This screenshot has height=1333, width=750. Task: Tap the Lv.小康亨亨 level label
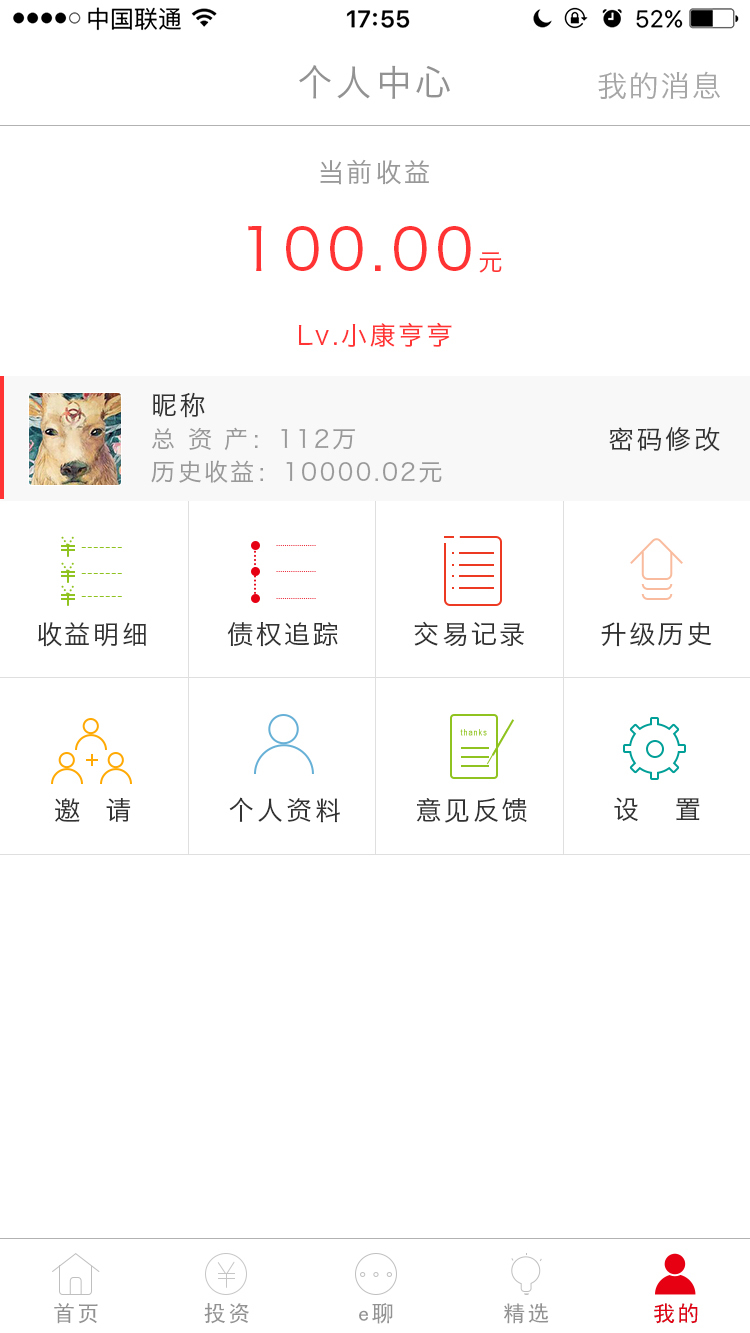375,334
